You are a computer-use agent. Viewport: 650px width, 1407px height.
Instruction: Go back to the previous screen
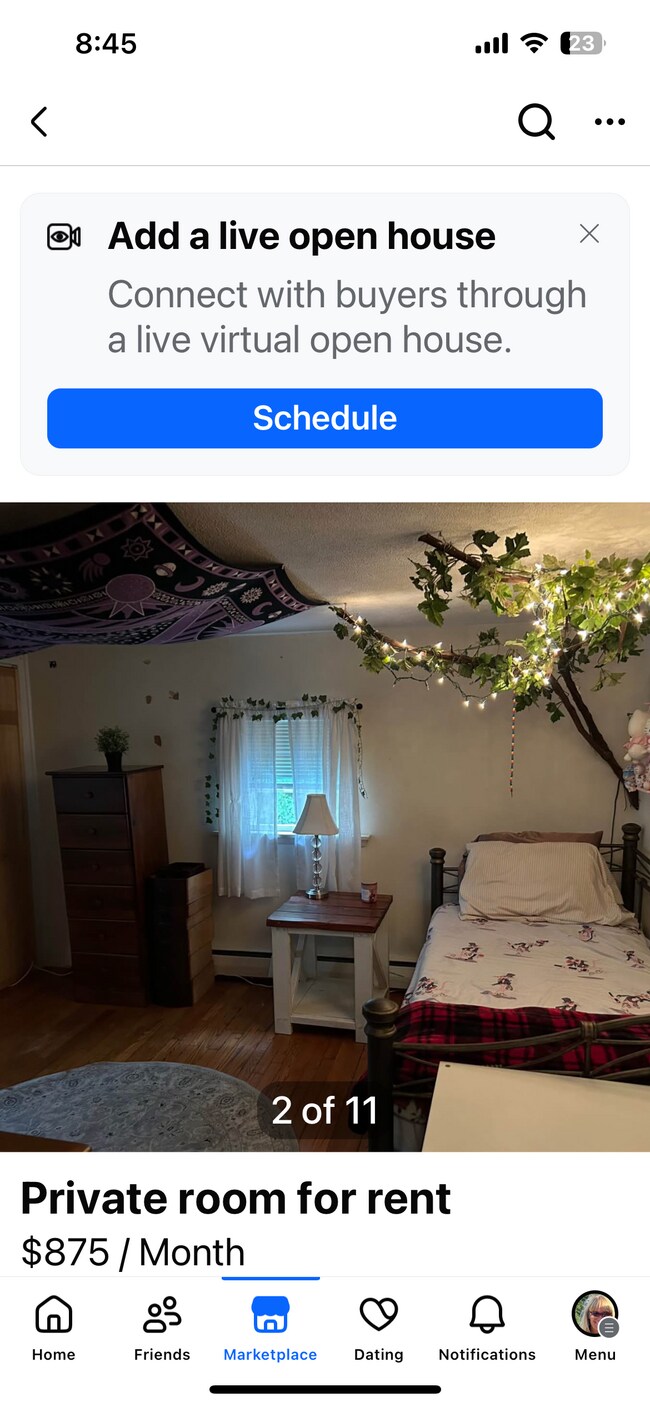click(x=39, y=122)
